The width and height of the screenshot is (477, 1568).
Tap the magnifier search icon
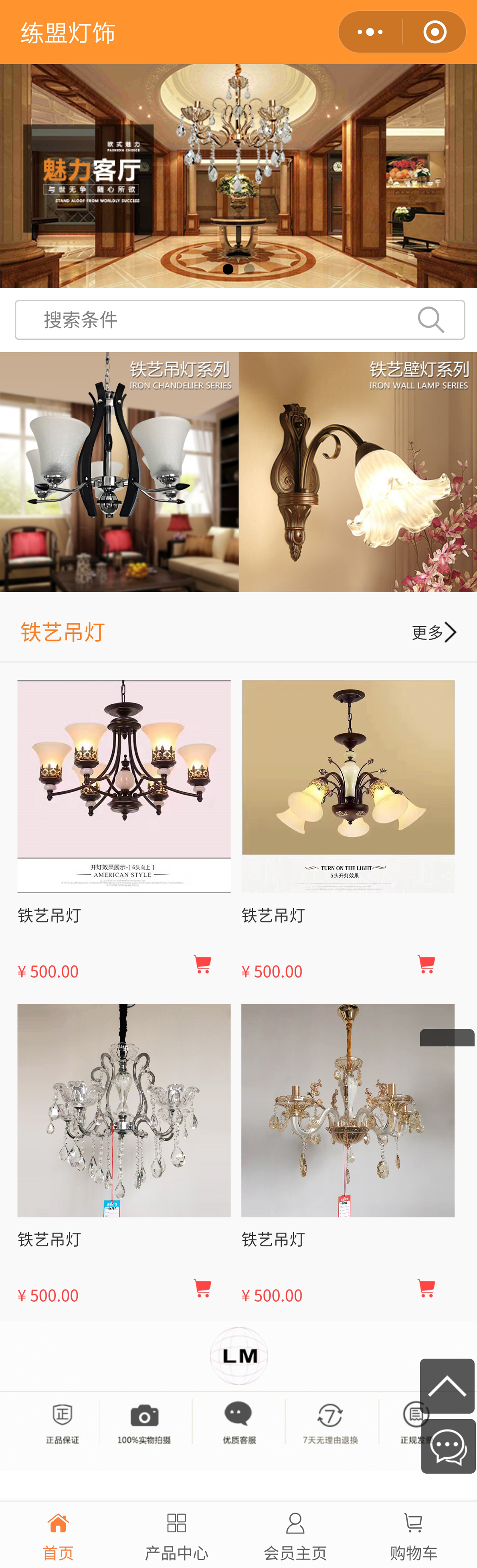[431, 320]
